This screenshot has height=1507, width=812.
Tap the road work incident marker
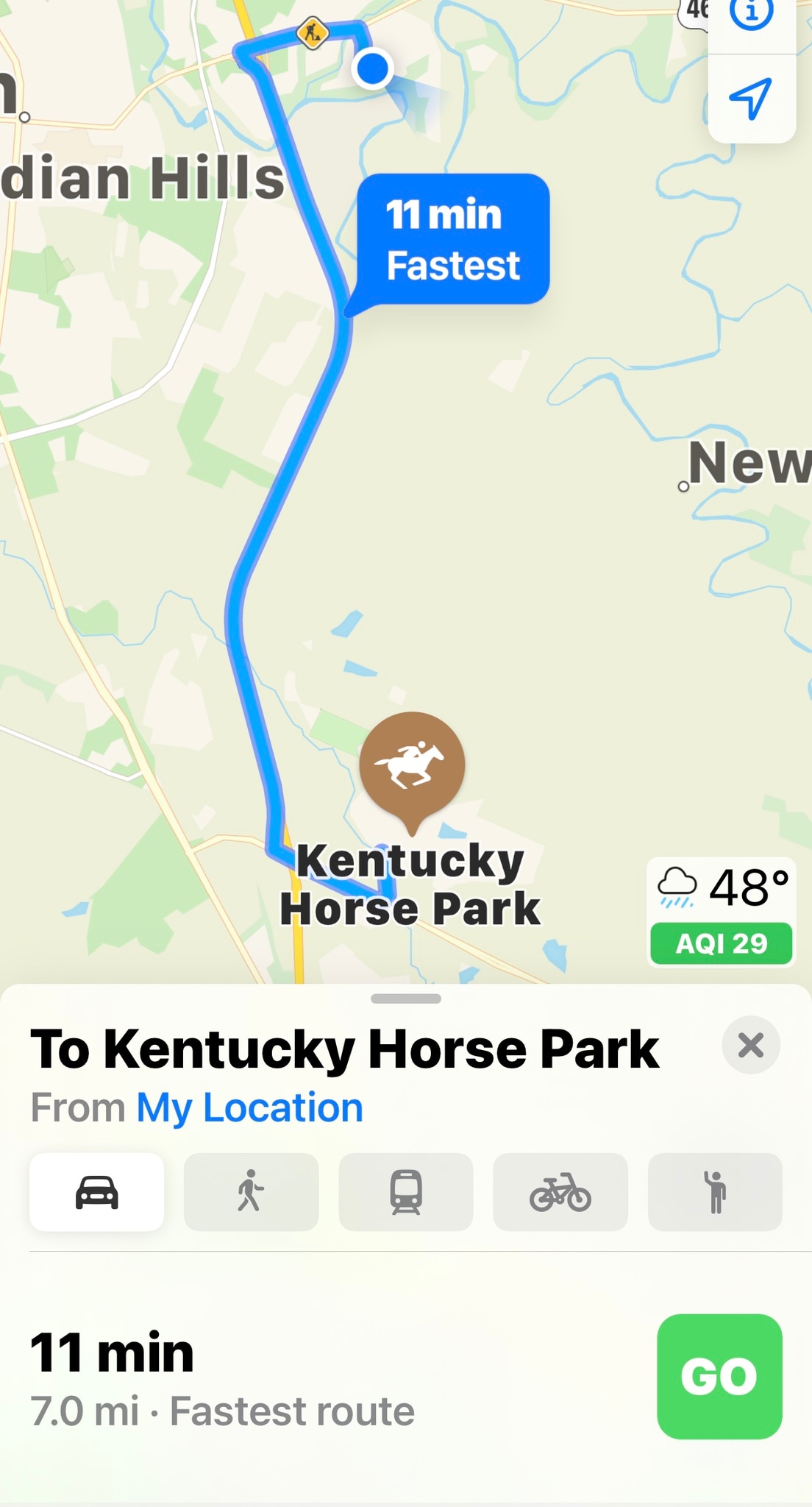[313, 33]
